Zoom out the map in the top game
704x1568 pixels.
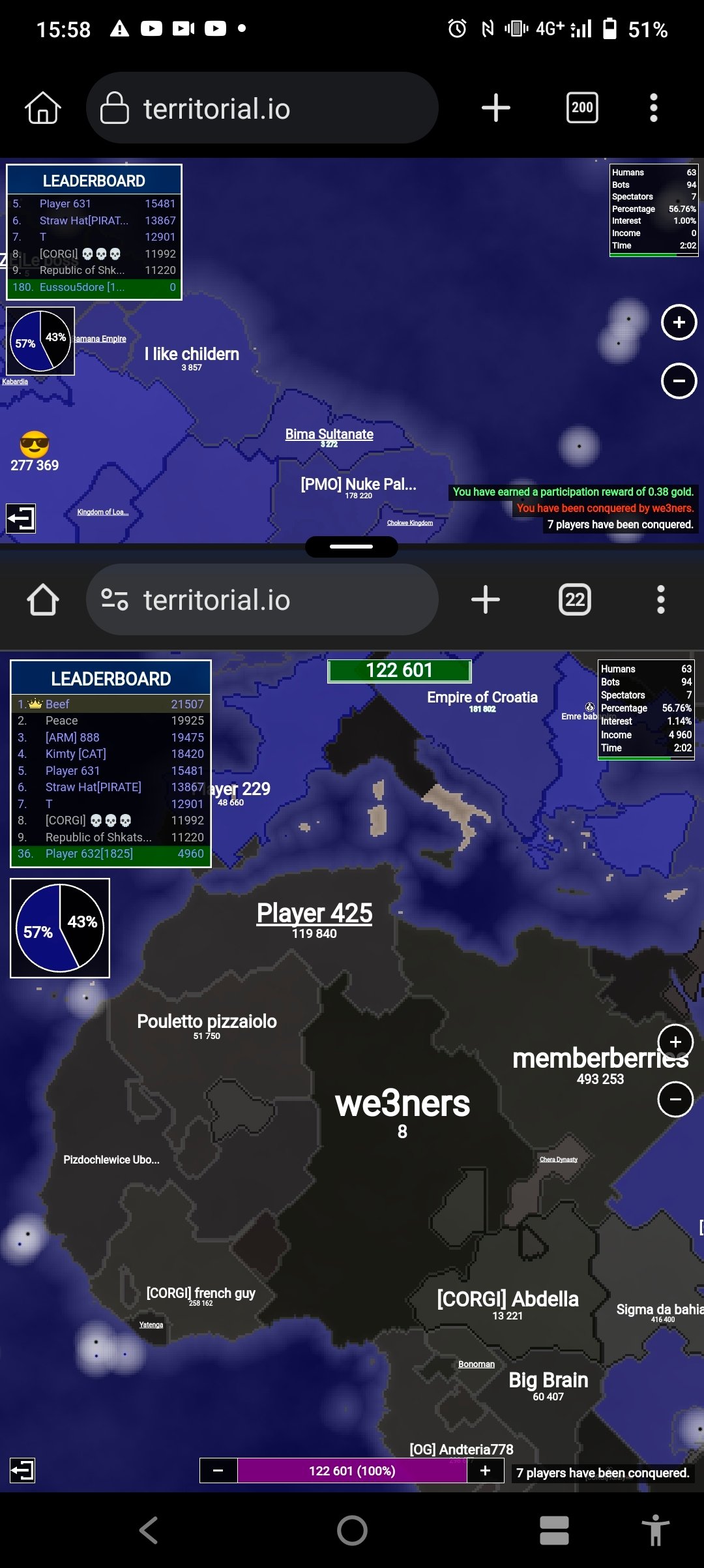[x=679, y=380]
